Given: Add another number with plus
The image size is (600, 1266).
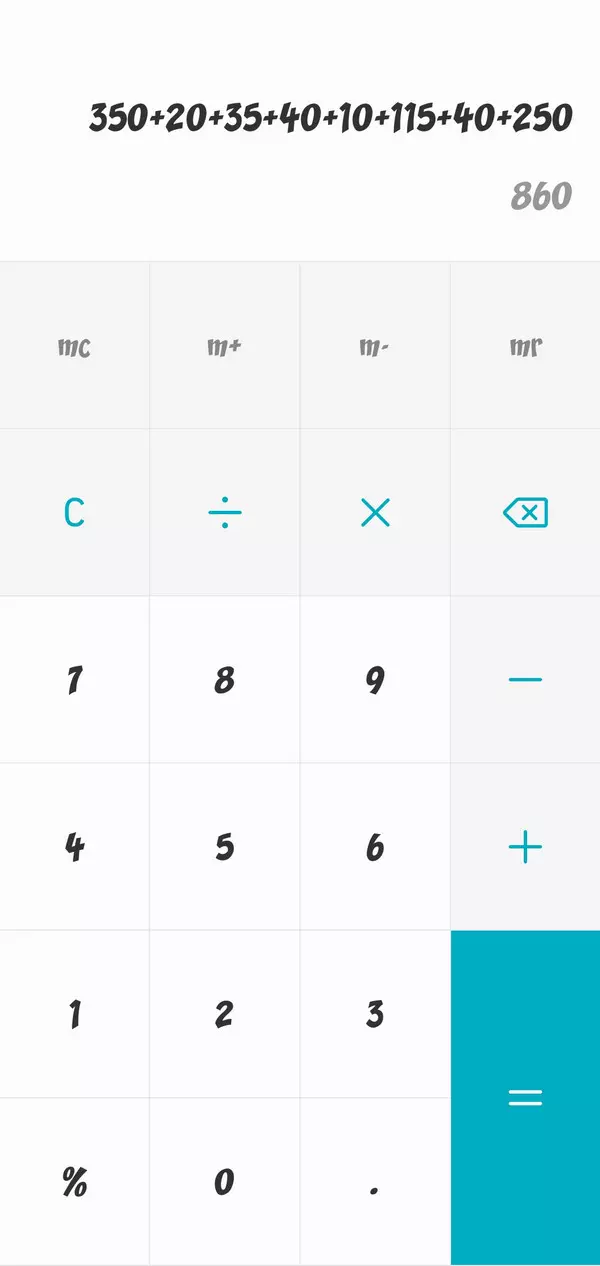Looking at the screenshot, I should click(x=525, y=848).
